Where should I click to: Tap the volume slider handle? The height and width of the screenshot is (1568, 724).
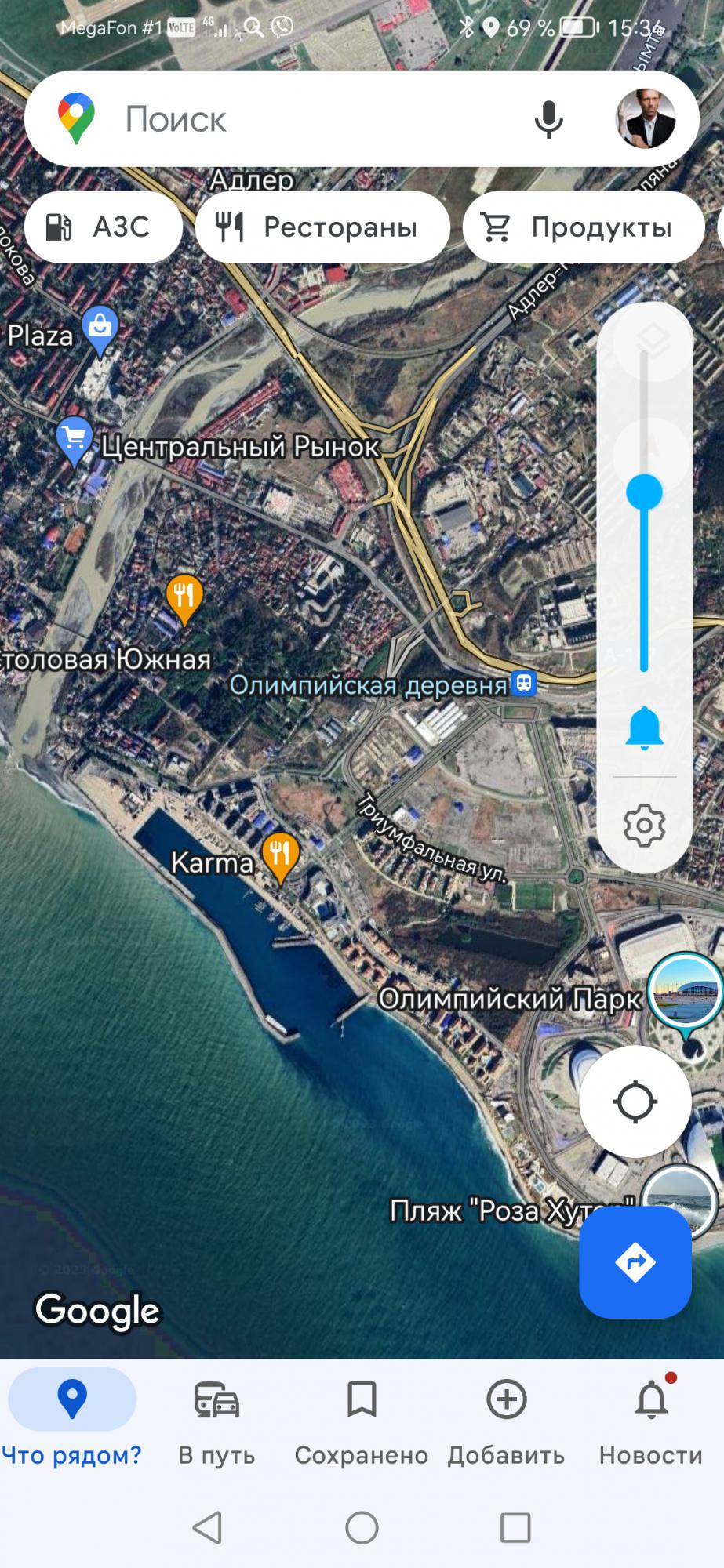[644, 493]
